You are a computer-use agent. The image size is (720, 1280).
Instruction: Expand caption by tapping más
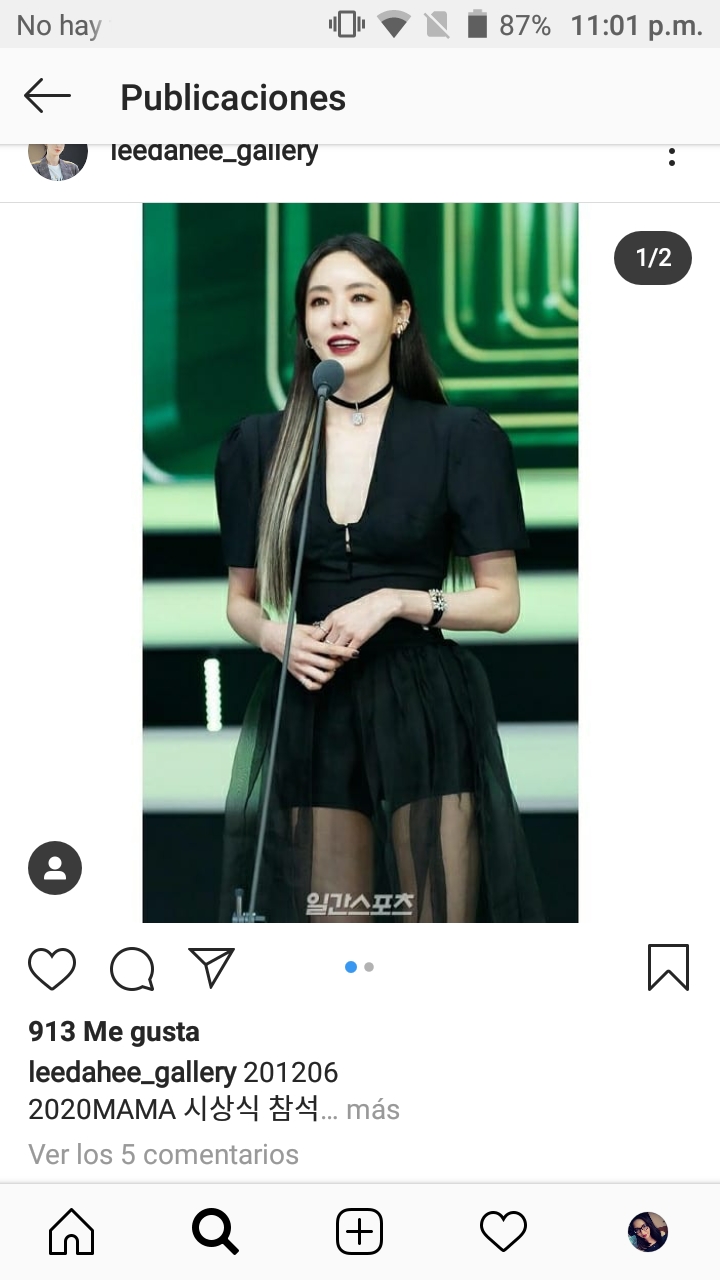point(373,1109)
